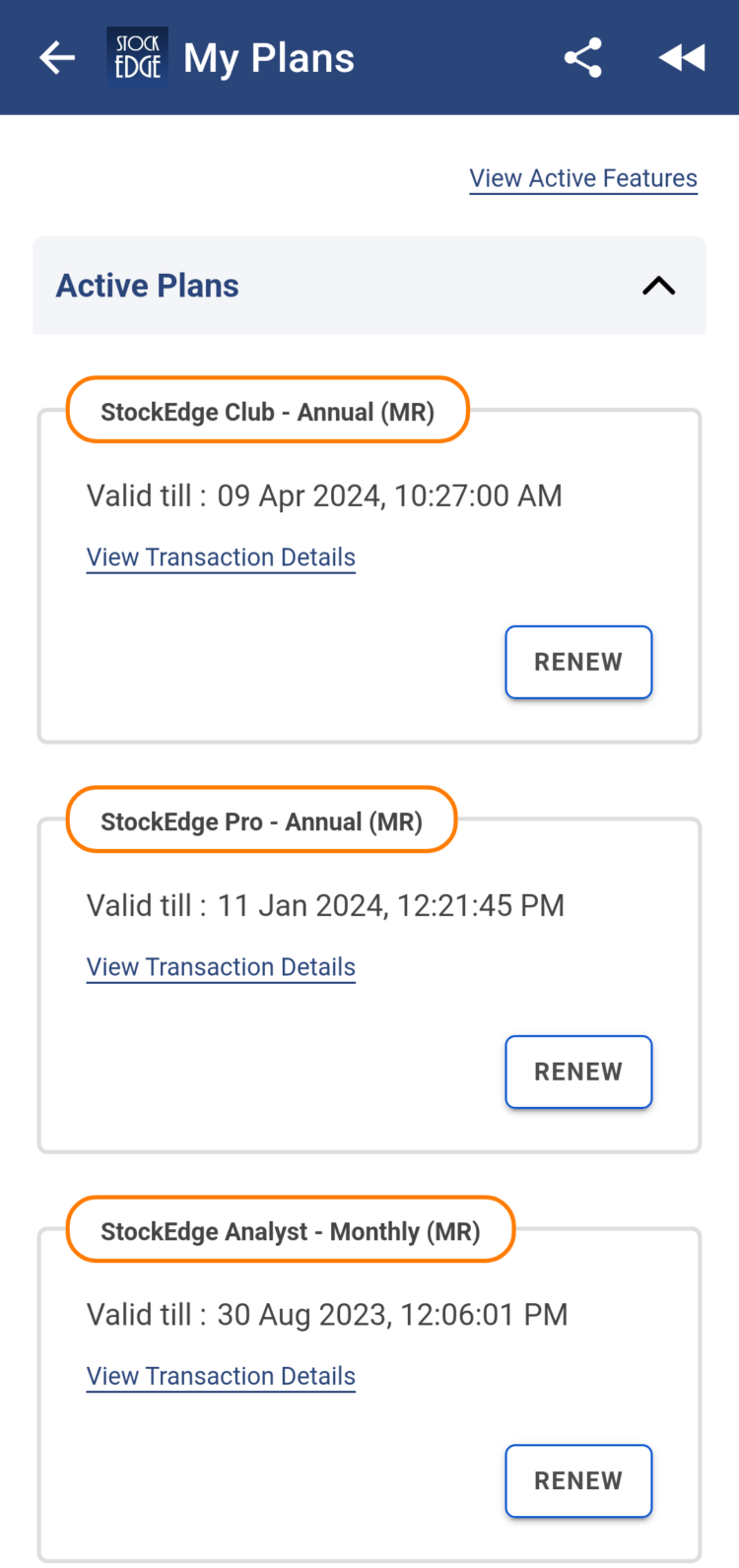Tap the Active Plans header row
Screen dimensions: 739x1568
click(369, 286)
